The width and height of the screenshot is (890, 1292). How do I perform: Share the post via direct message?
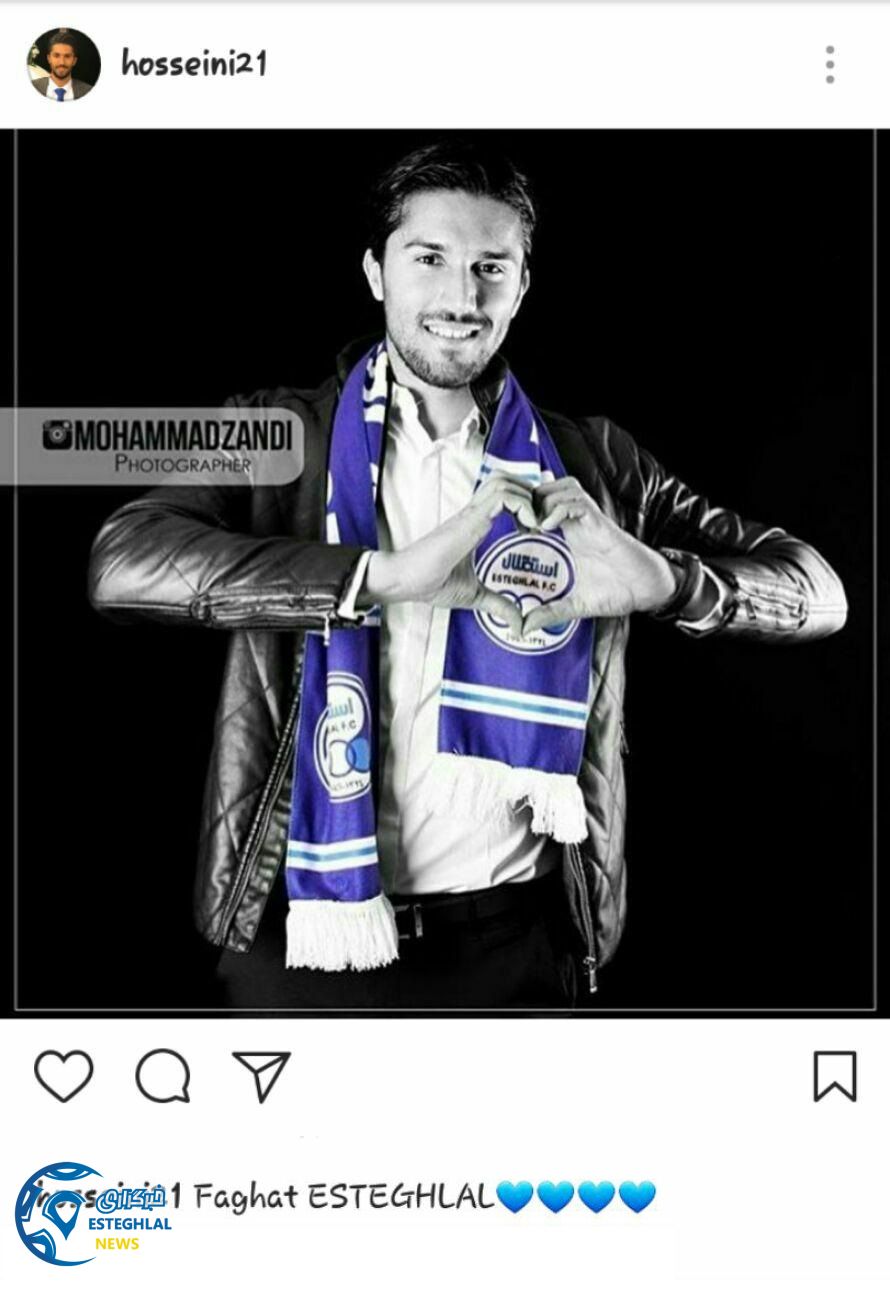pos(261,1077)
